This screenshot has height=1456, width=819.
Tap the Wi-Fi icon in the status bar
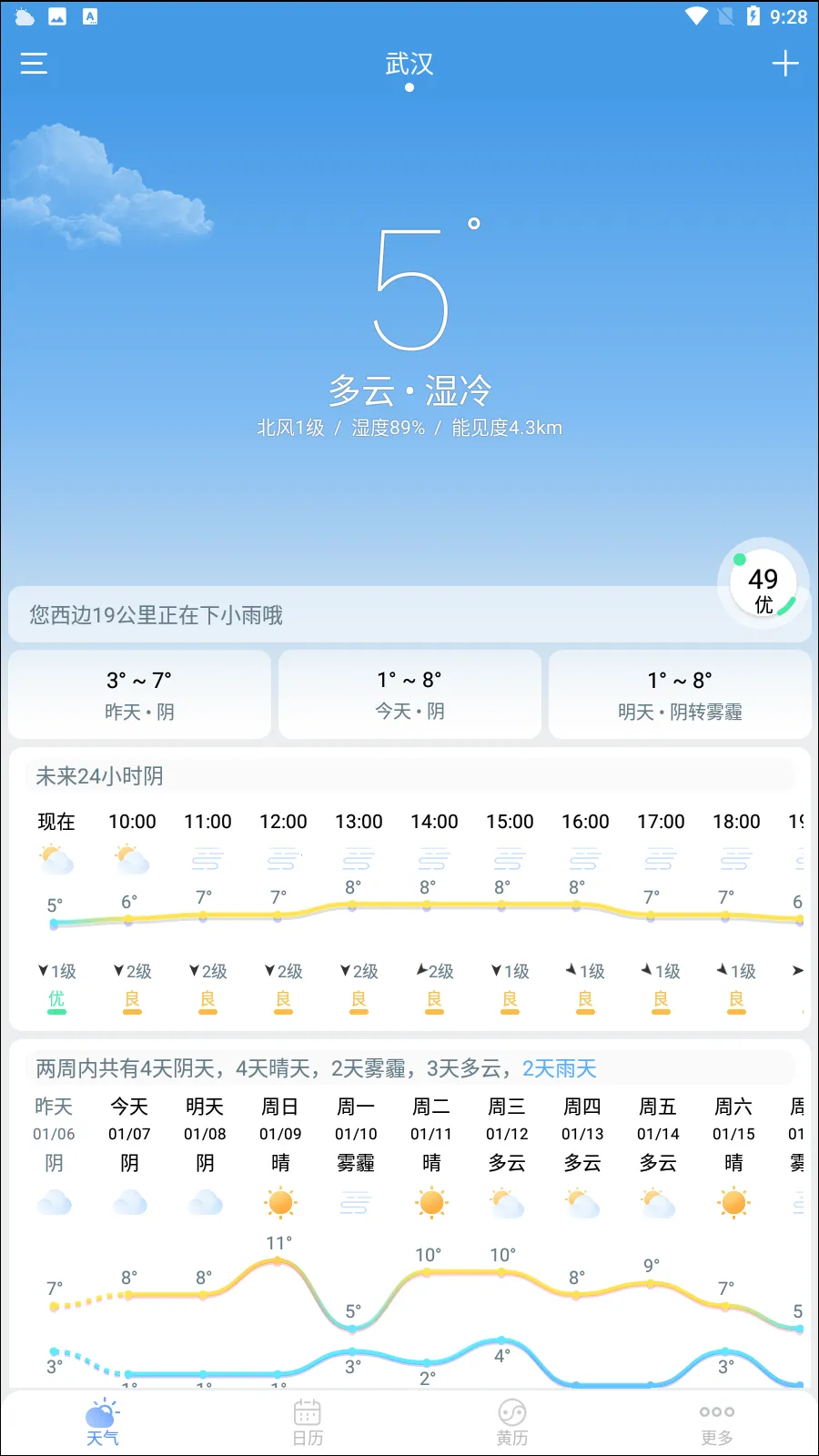696,15
